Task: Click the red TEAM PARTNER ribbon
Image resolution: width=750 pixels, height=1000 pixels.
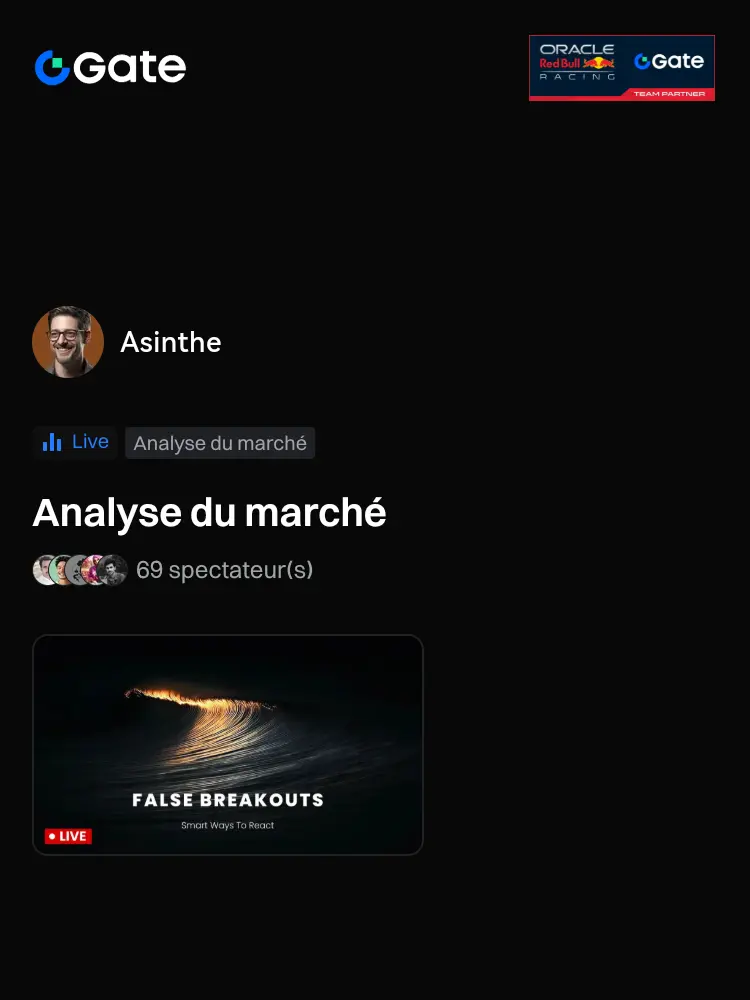Action: (668, 94)
